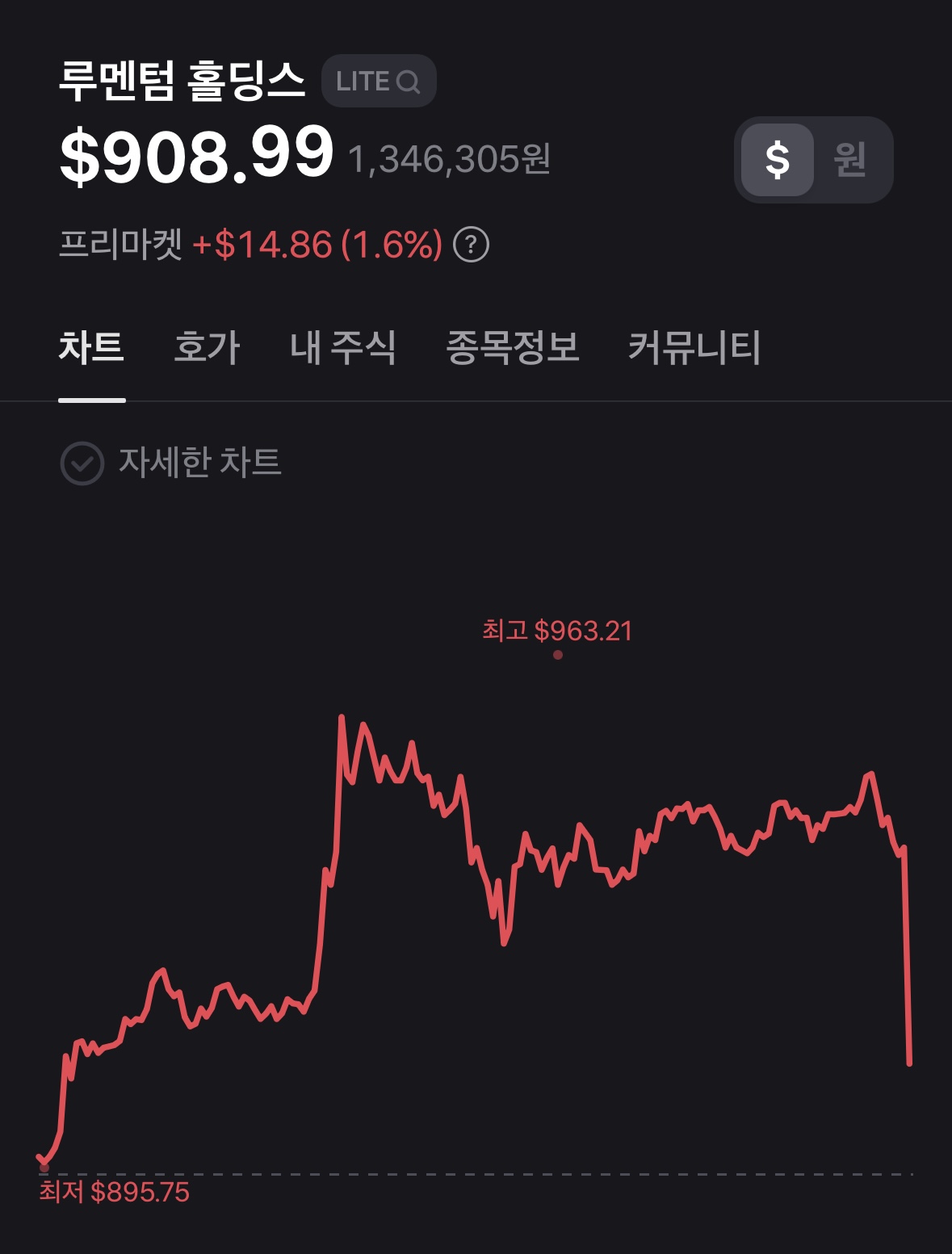Screen dimensions: 952x1254
Task: Open the 프리마켓 help question mark
Action: pyautogui.click(x=472, y=245)
